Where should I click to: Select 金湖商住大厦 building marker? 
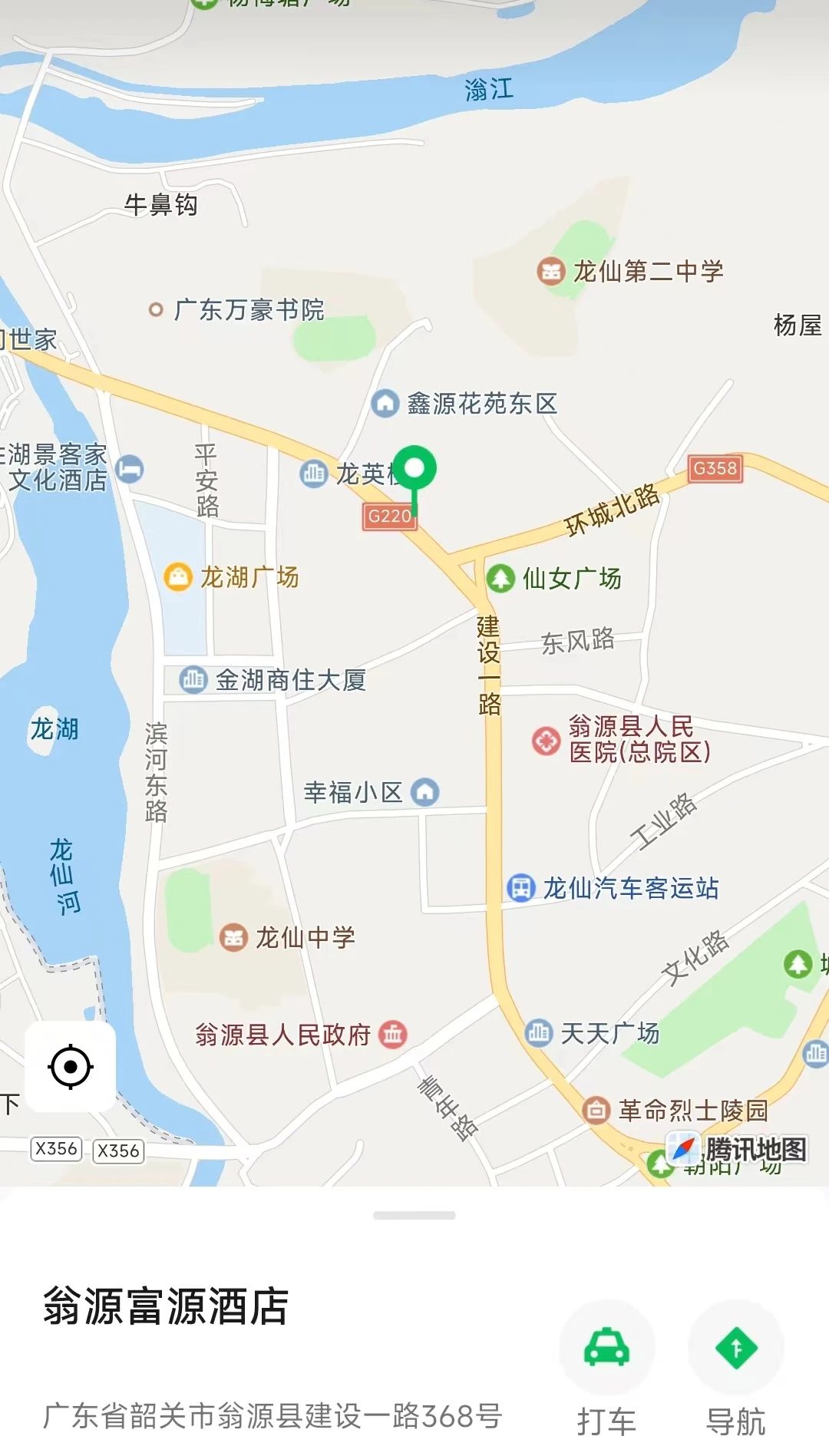pos(193,679)
